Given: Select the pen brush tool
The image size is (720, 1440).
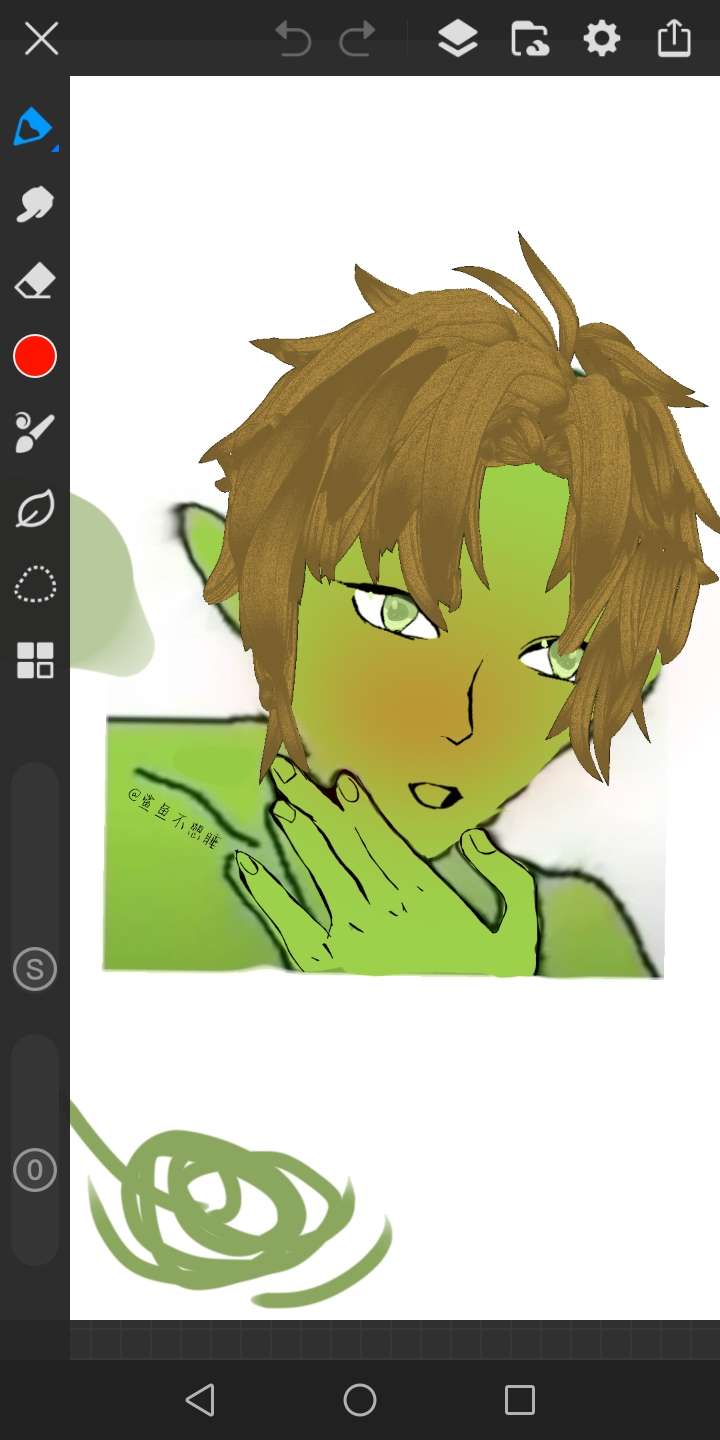Looking at the screenshot, I should coord(33,128).
